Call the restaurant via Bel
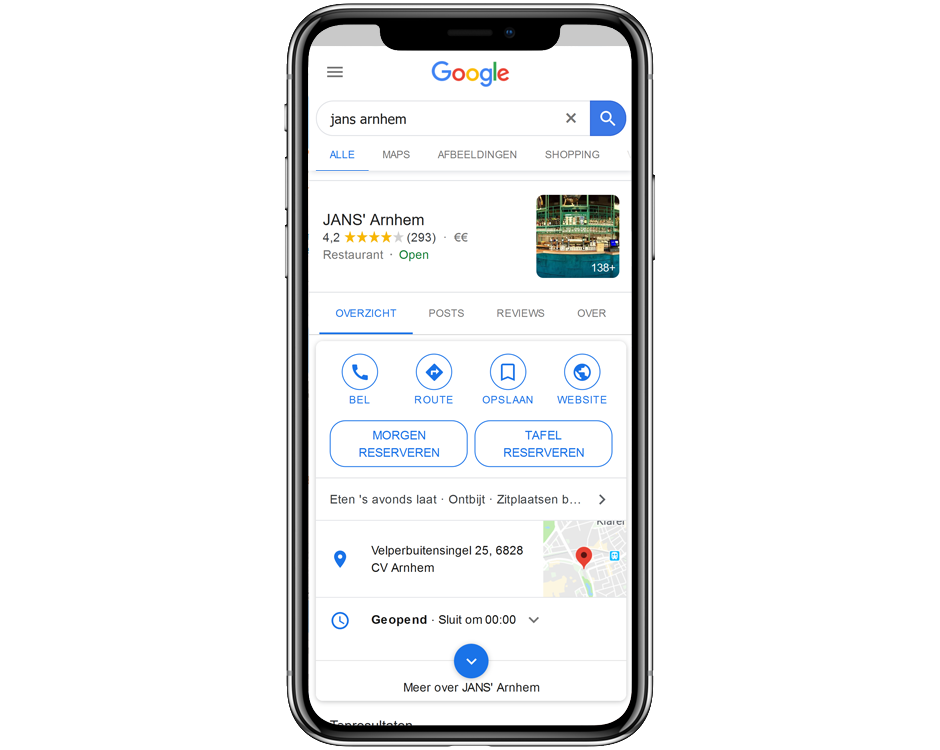 [x=360, y=373]
